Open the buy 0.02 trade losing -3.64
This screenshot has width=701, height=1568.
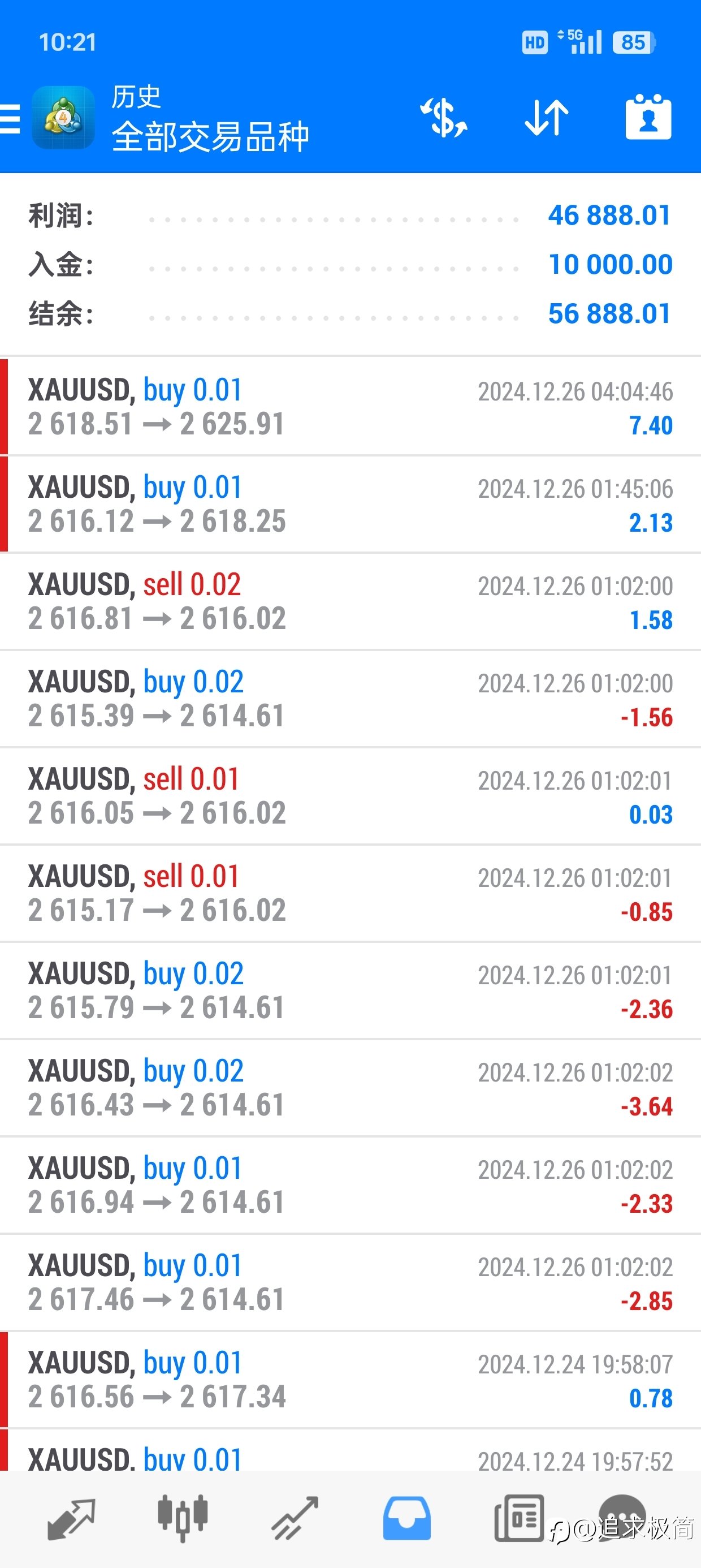pos(350,1088)
